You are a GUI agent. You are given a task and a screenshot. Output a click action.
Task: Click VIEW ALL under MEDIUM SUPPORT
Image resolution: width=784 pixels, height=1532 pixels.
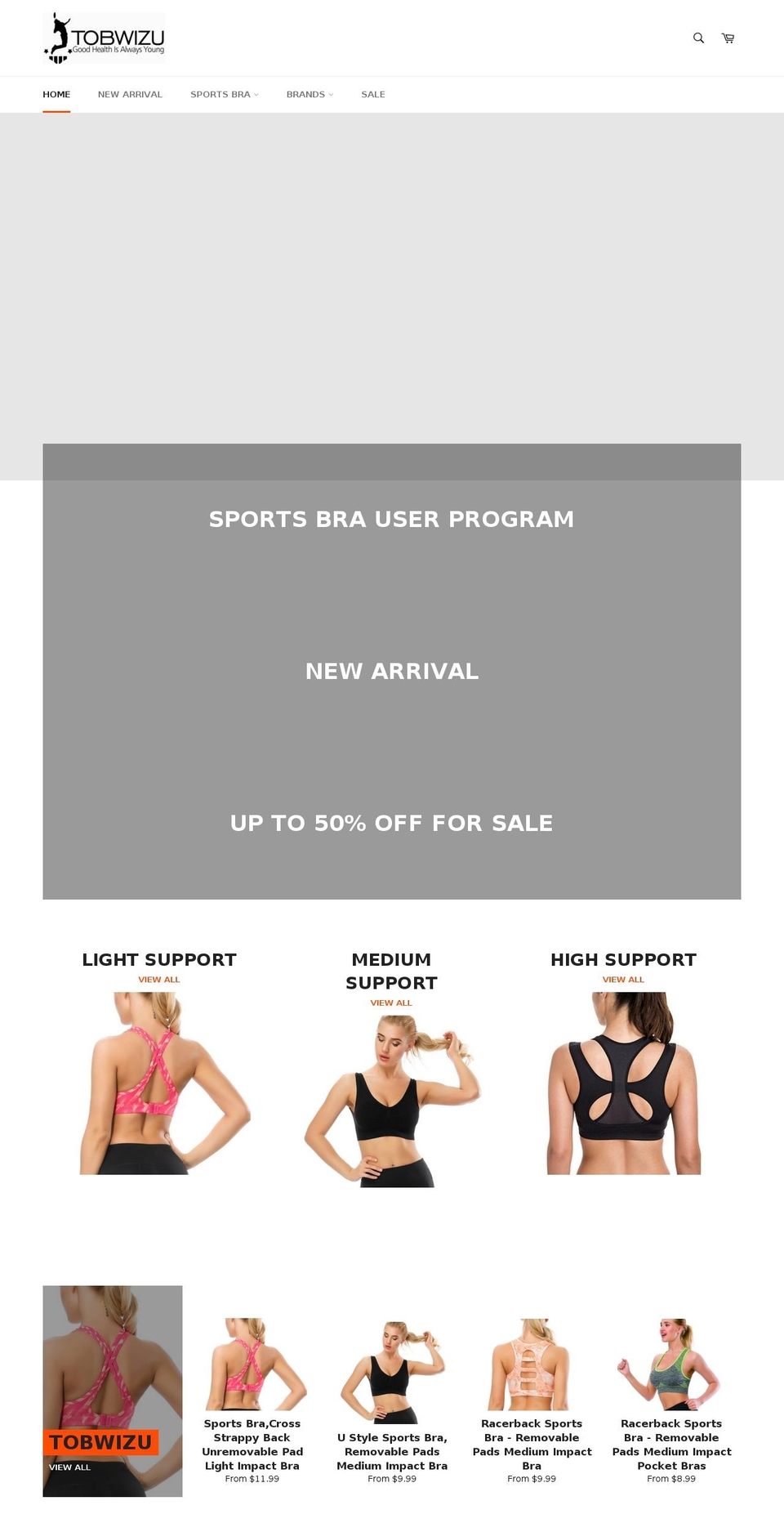click(x=391, y=1003)
